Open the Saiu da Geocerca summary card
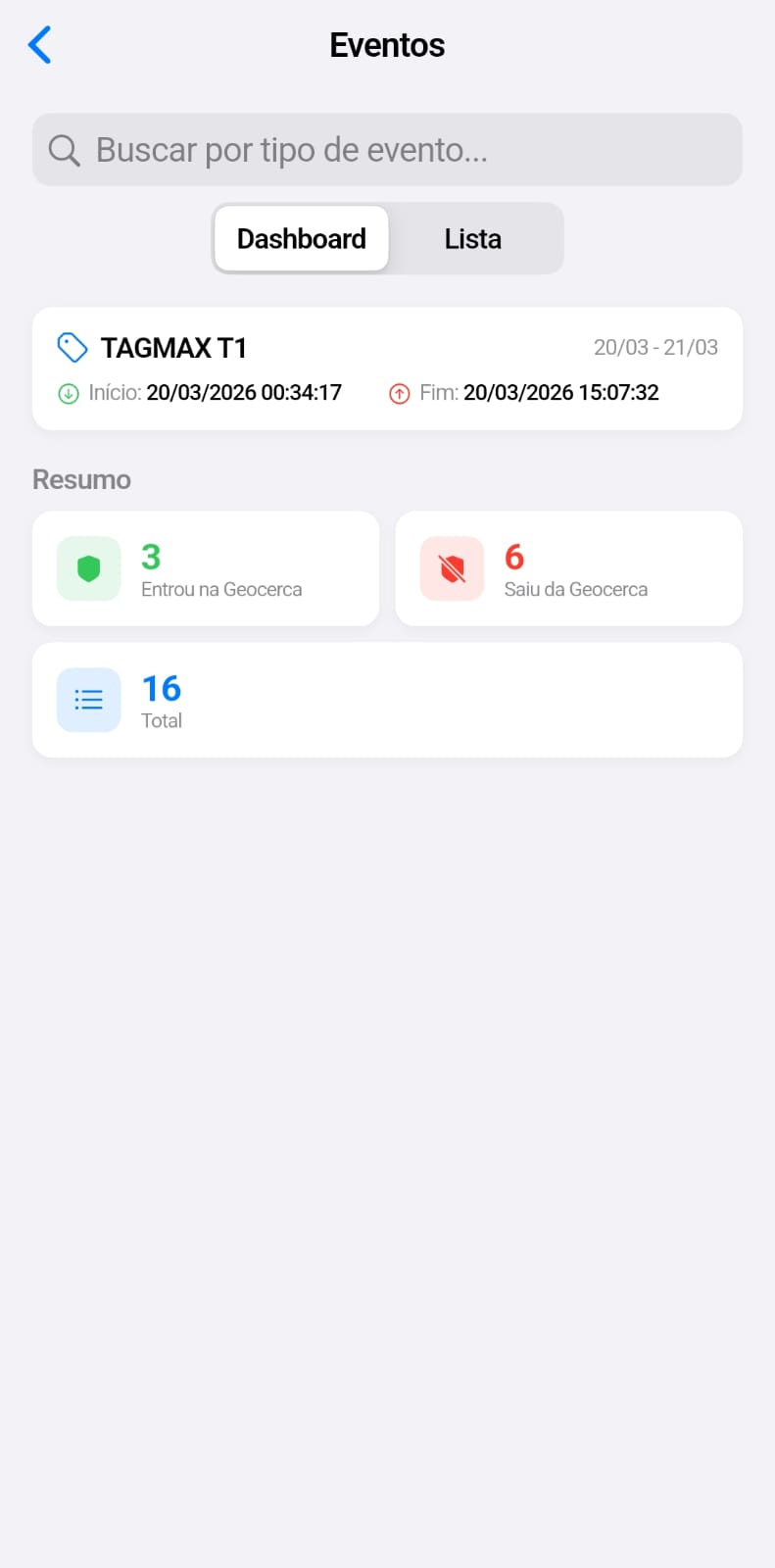 click(568, 568)
